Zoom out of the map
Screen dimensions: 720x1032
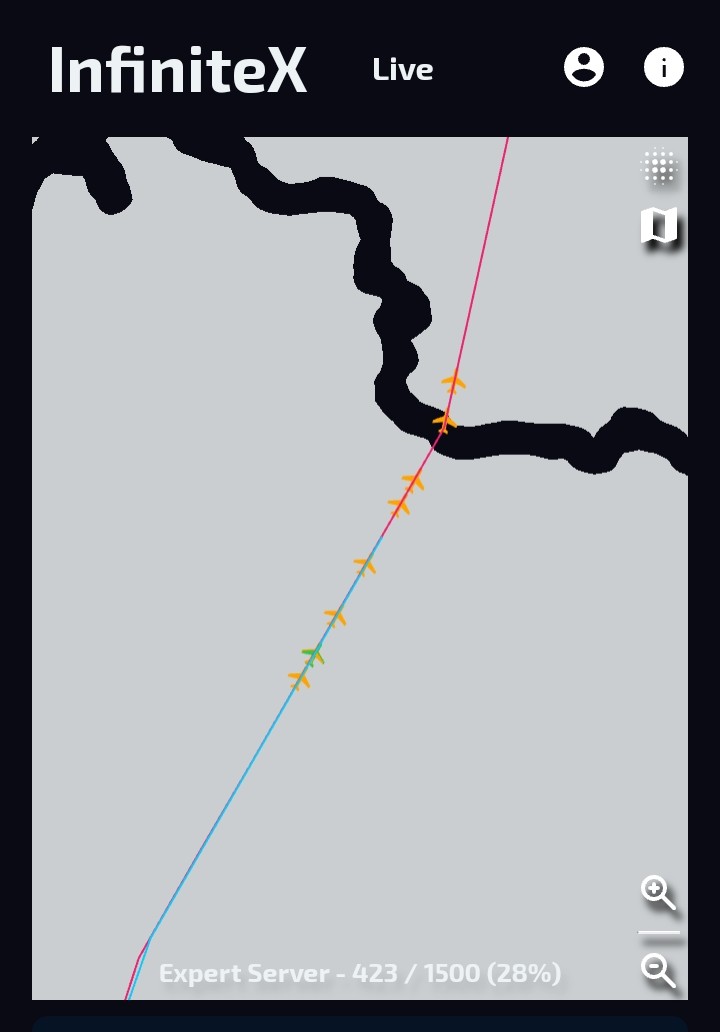click(x=658, y=970)
